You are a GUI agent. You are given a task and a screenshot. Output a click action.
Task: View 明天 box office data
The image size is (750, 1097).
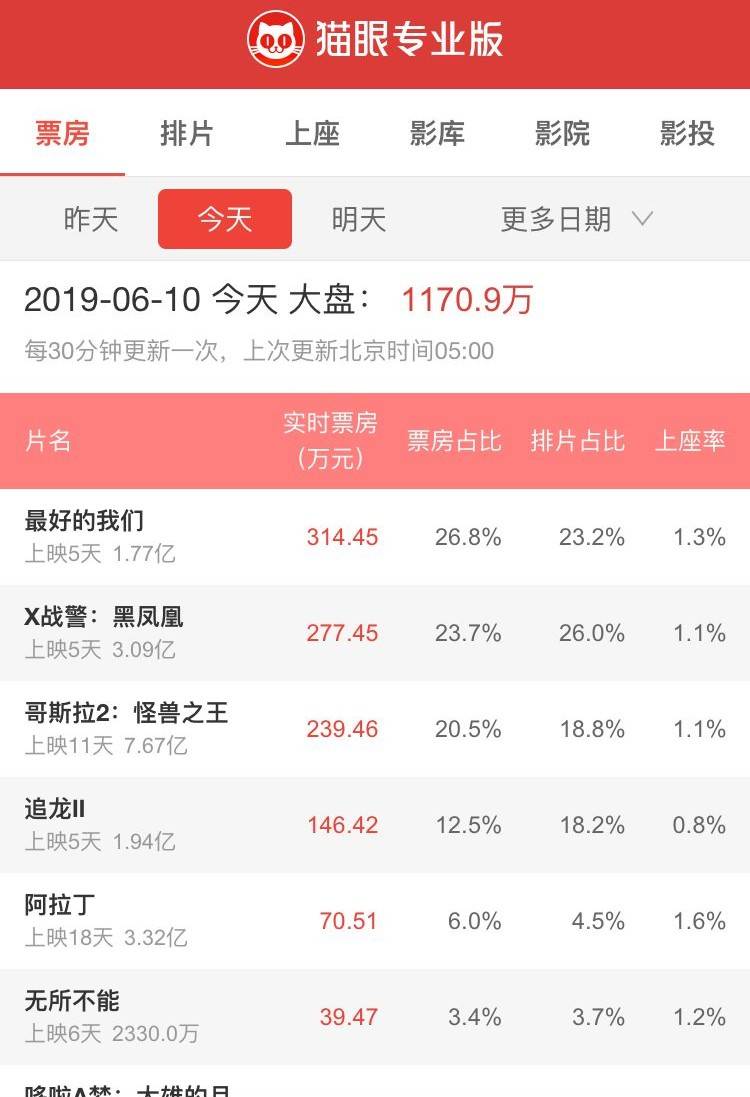359,219
